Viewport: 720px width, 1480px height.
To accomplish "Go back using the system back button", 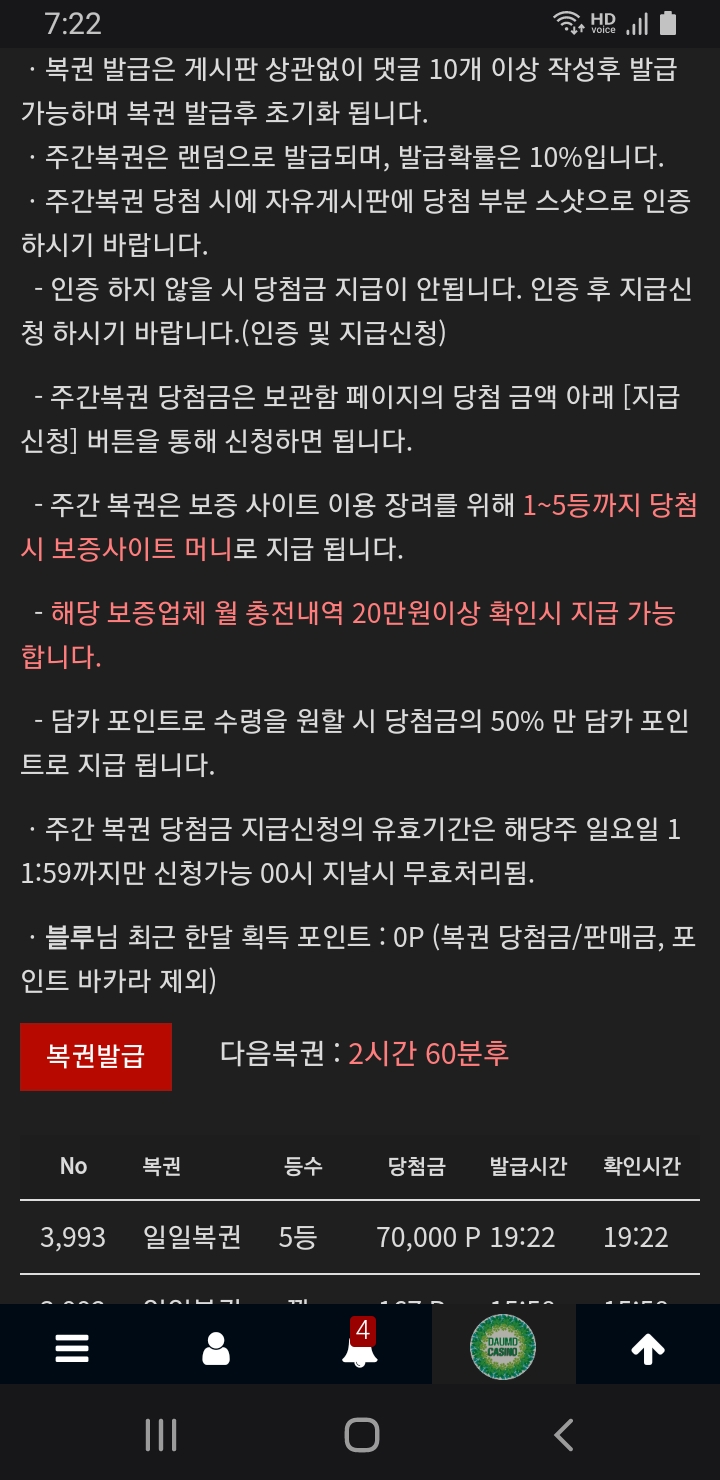I will 564,1435.
